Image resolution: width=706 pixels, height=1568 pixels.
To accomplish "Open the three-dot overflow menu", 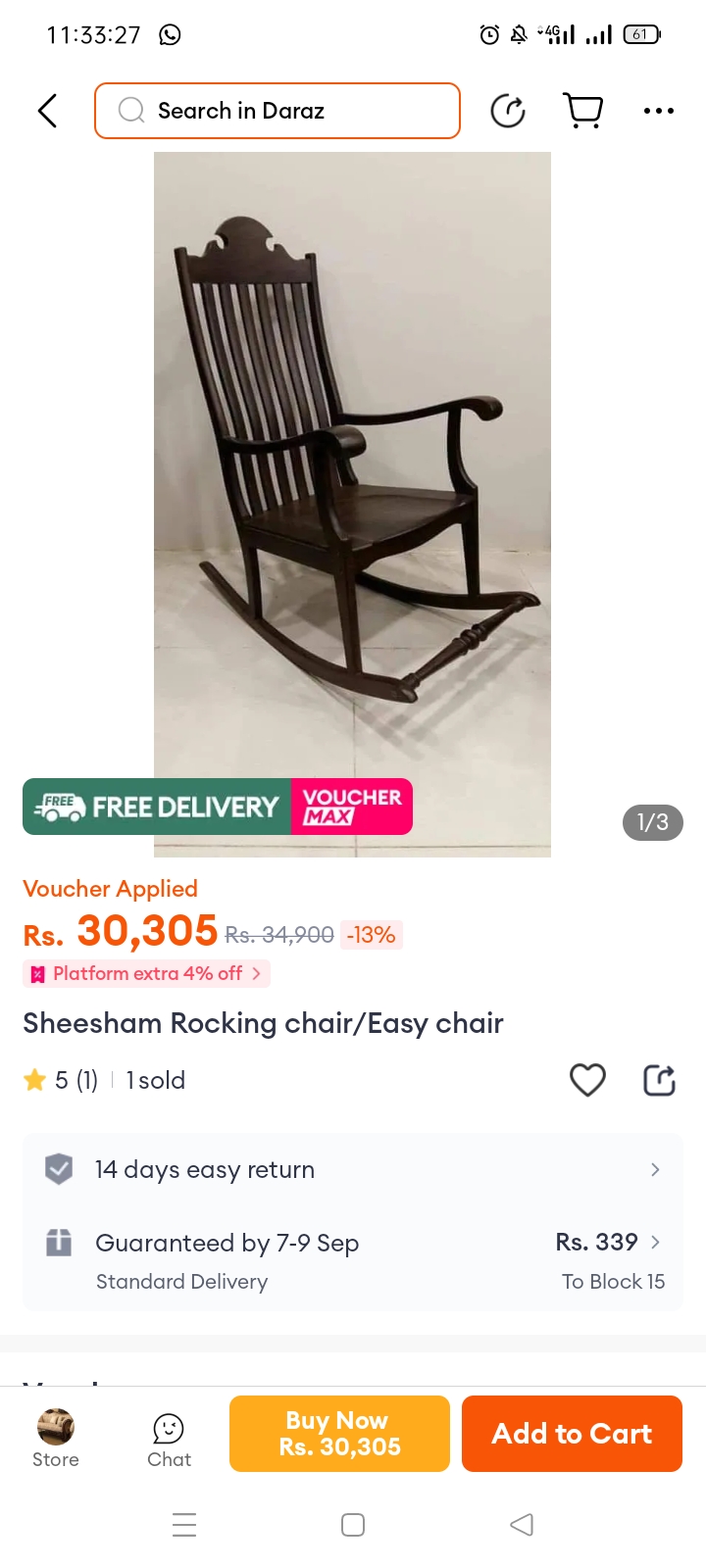I will tap(658, 111).
